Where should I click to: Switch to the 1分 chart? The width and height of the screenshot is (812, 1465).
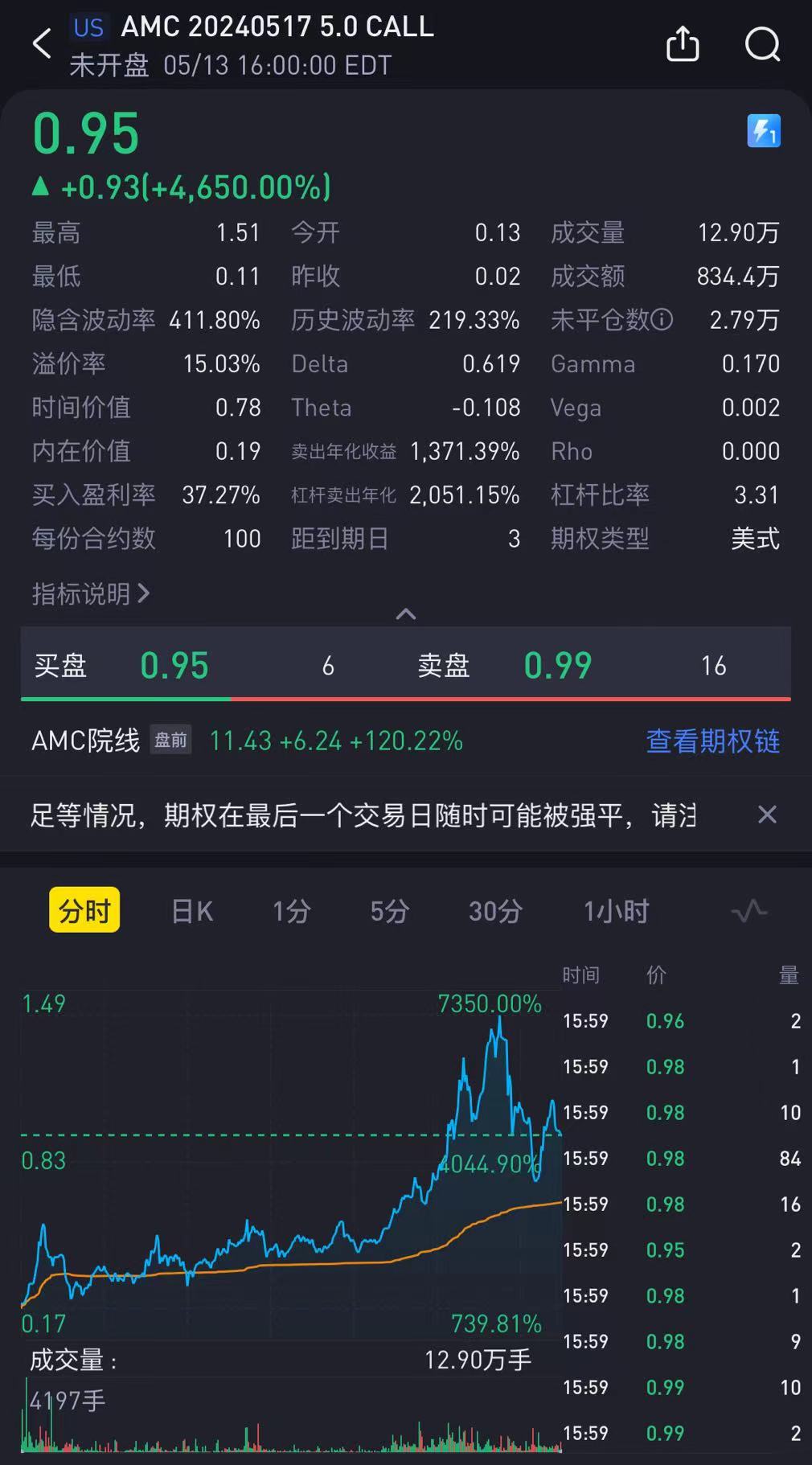pos(291,911)
